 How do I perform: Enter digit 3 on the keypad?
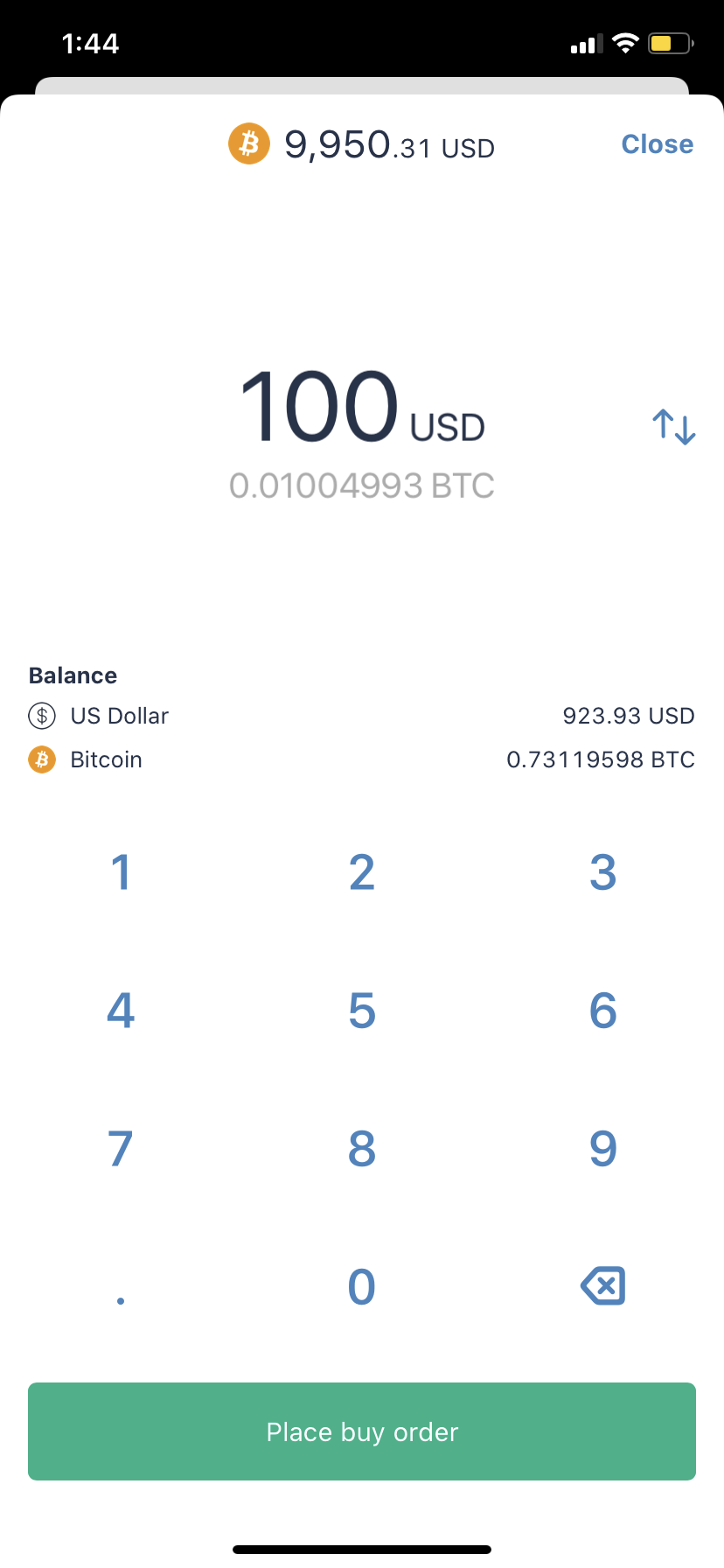pyautogui.click(x=603, y=873)
